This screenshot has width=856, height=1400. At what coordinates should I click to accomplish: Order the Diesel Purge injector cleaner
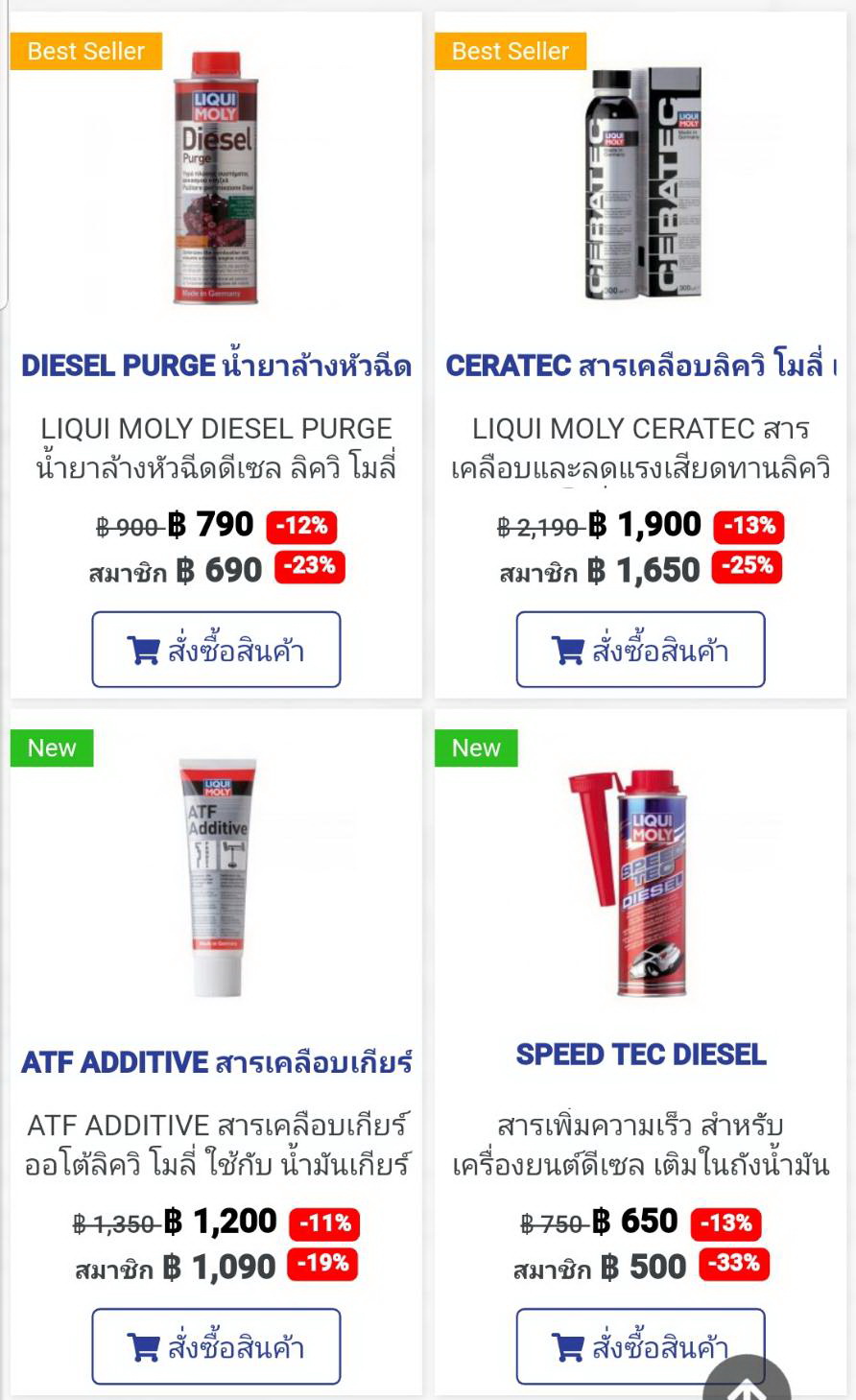(x=216, y=650)
